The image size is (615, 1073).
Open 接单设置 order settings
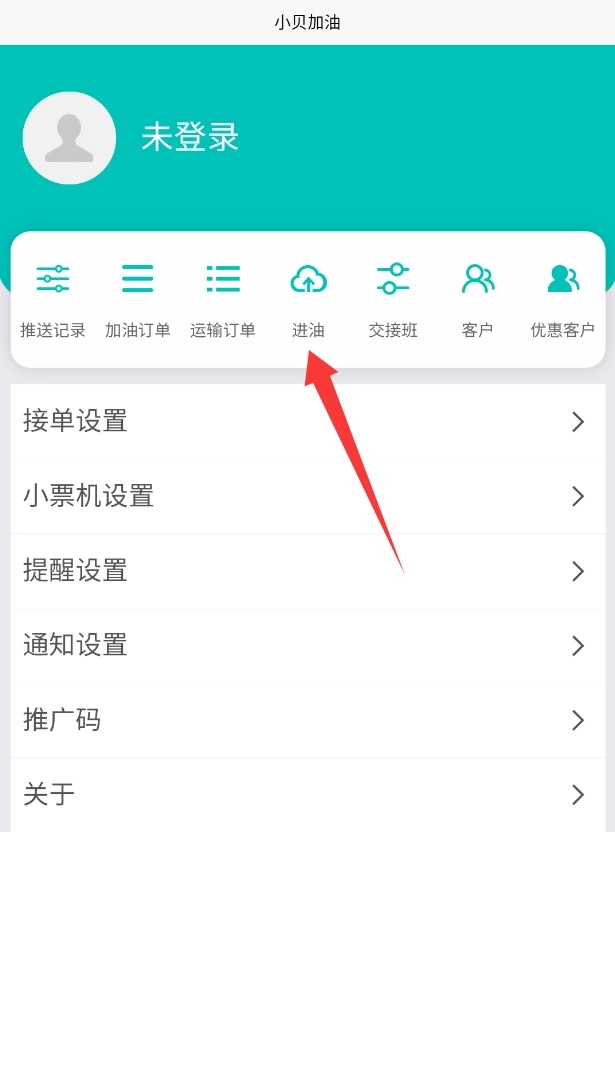[307, 422]
